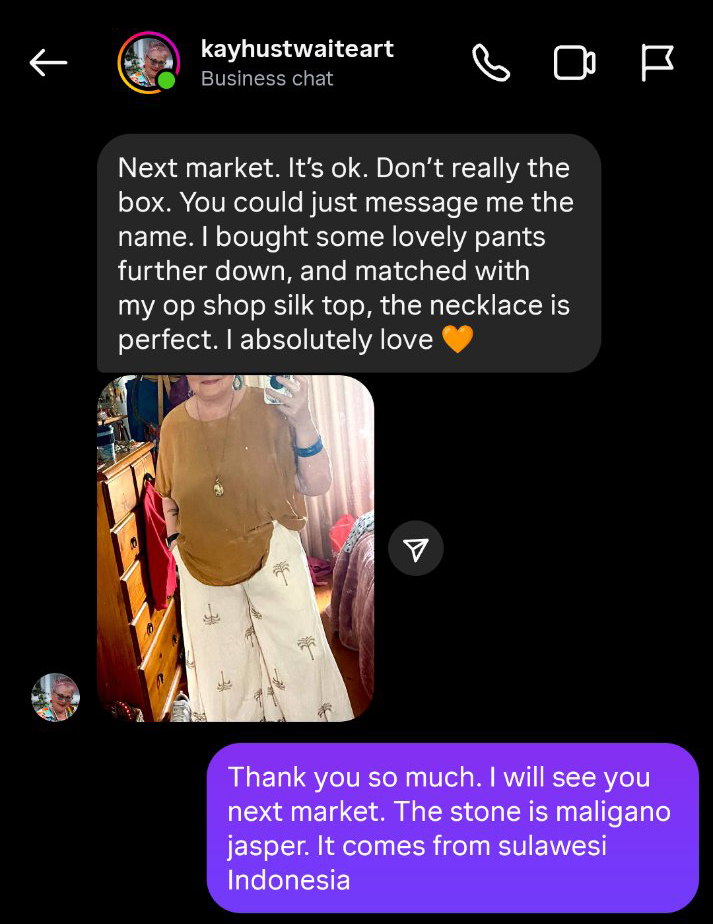Open the received mirror selfie photo
This screenshot has height=924, width=713.
tap(235, 548)
